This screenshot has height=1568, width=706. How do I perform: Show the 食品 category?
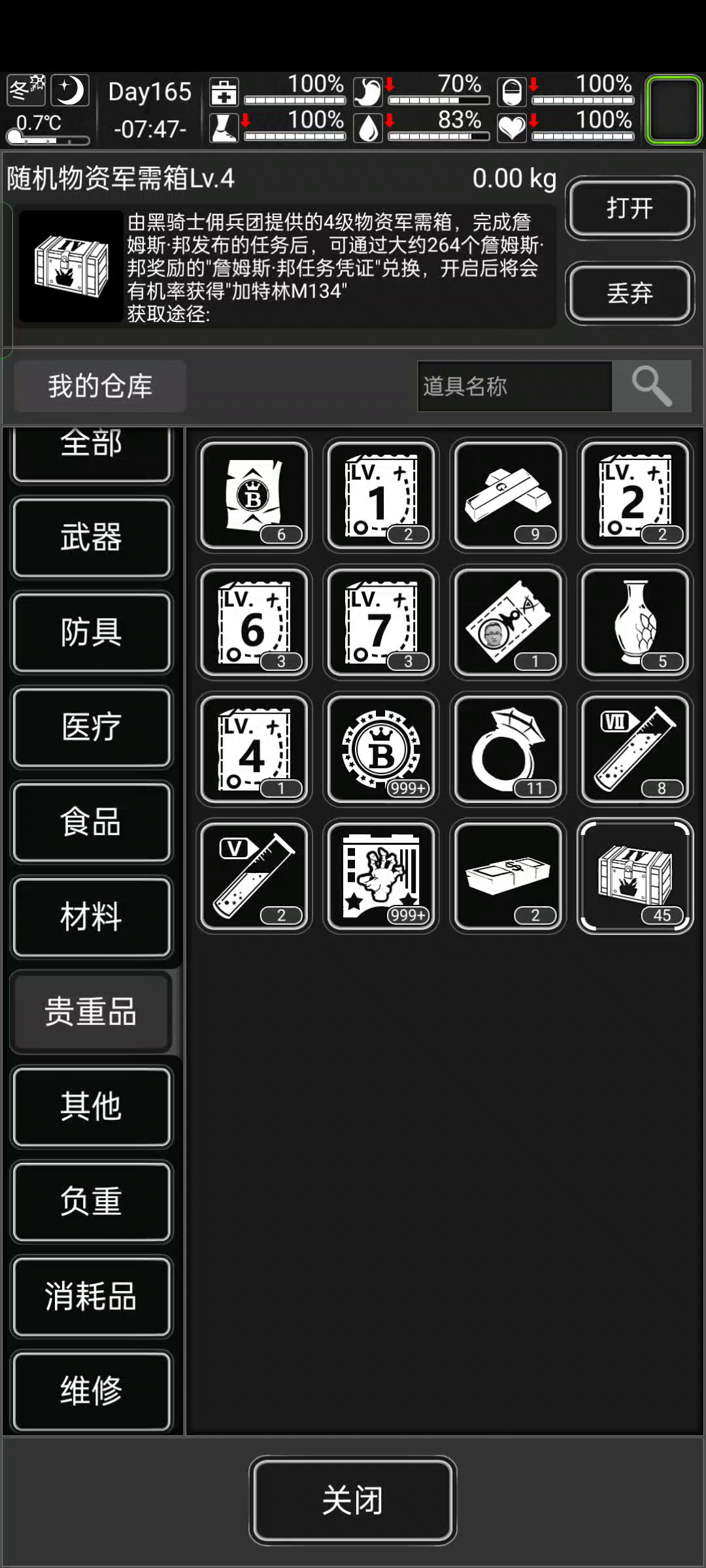click(x=92, y=822)
